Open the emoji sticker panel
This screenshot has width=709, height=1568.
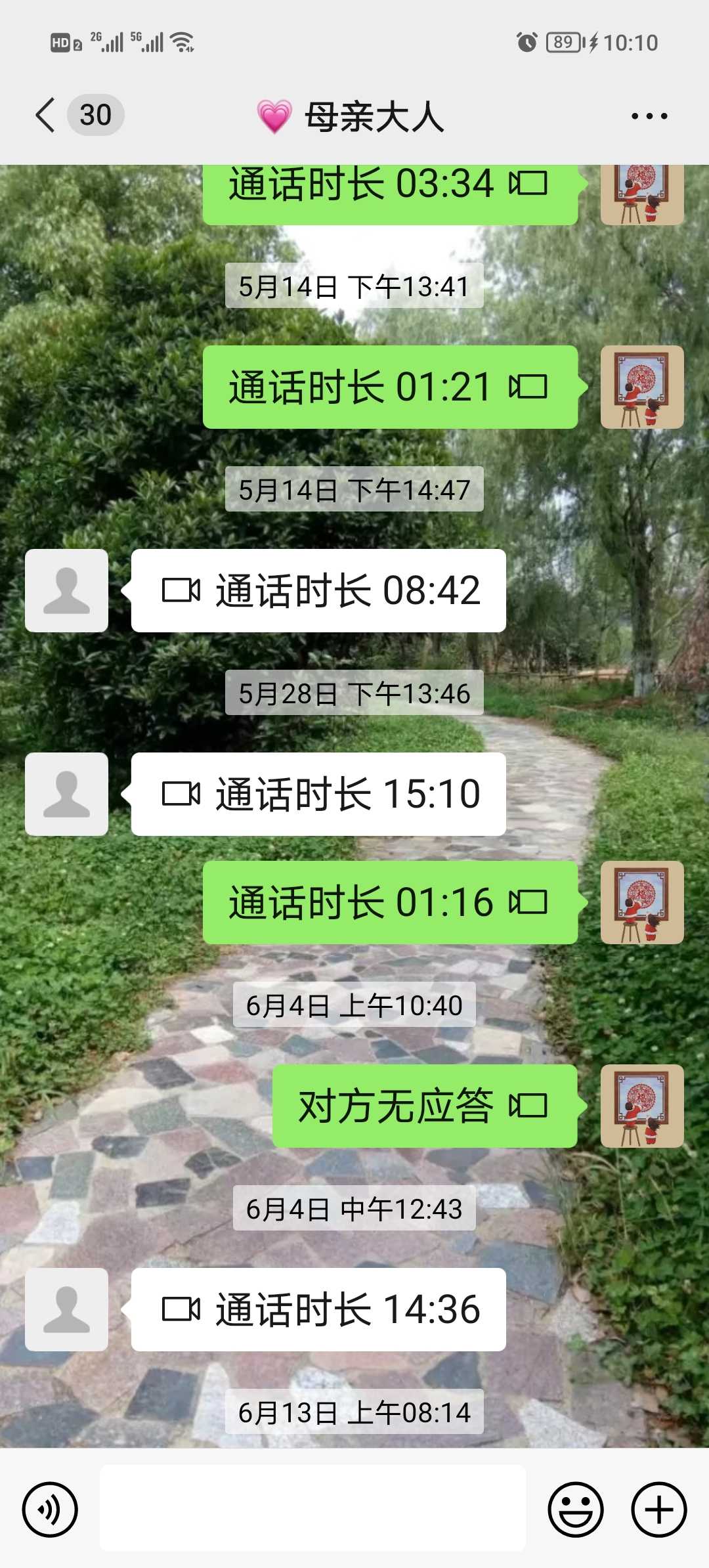576,1509
